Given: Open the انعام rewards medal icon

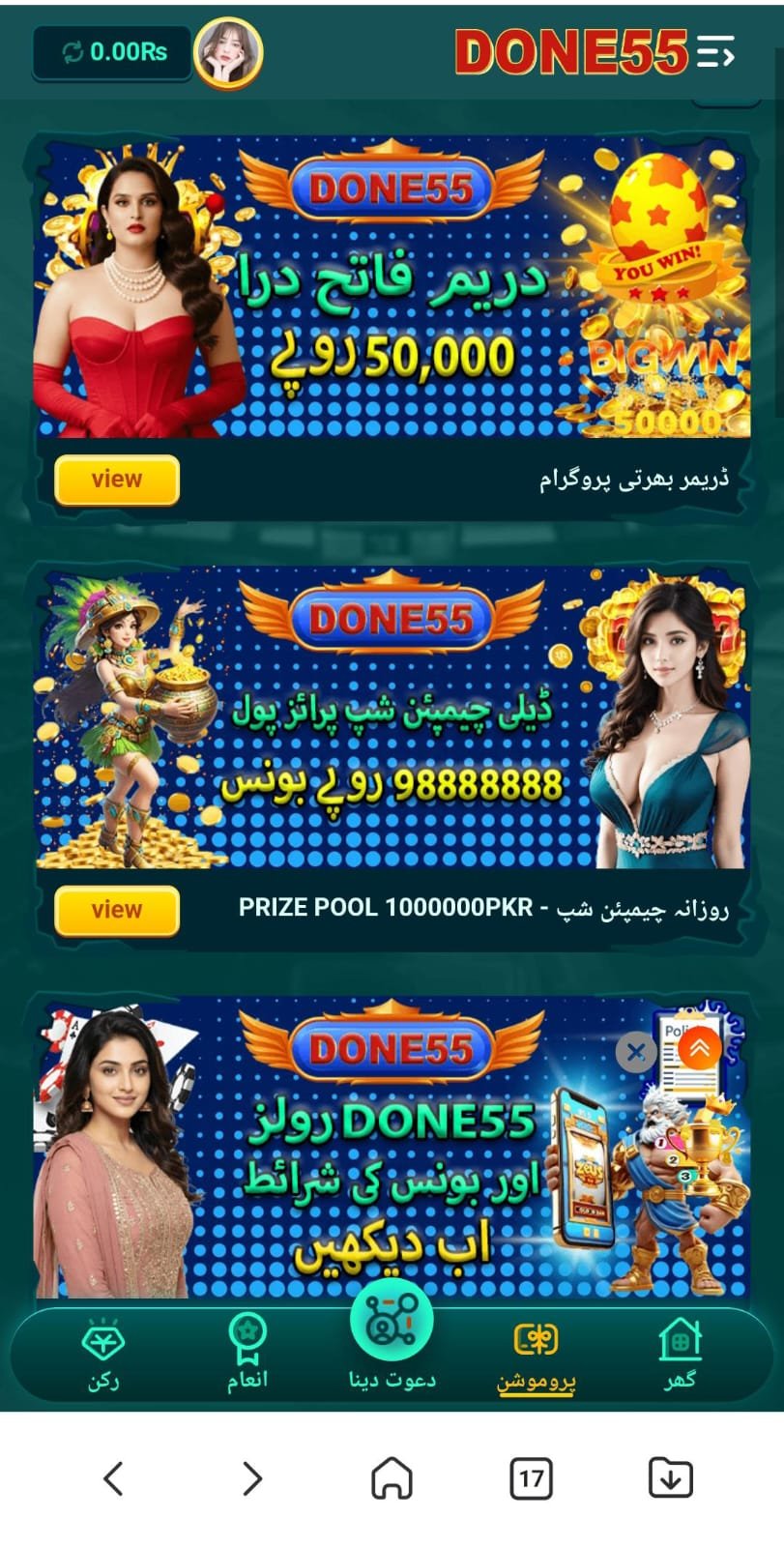Looking at the screenshot, I should (248, 1337).
